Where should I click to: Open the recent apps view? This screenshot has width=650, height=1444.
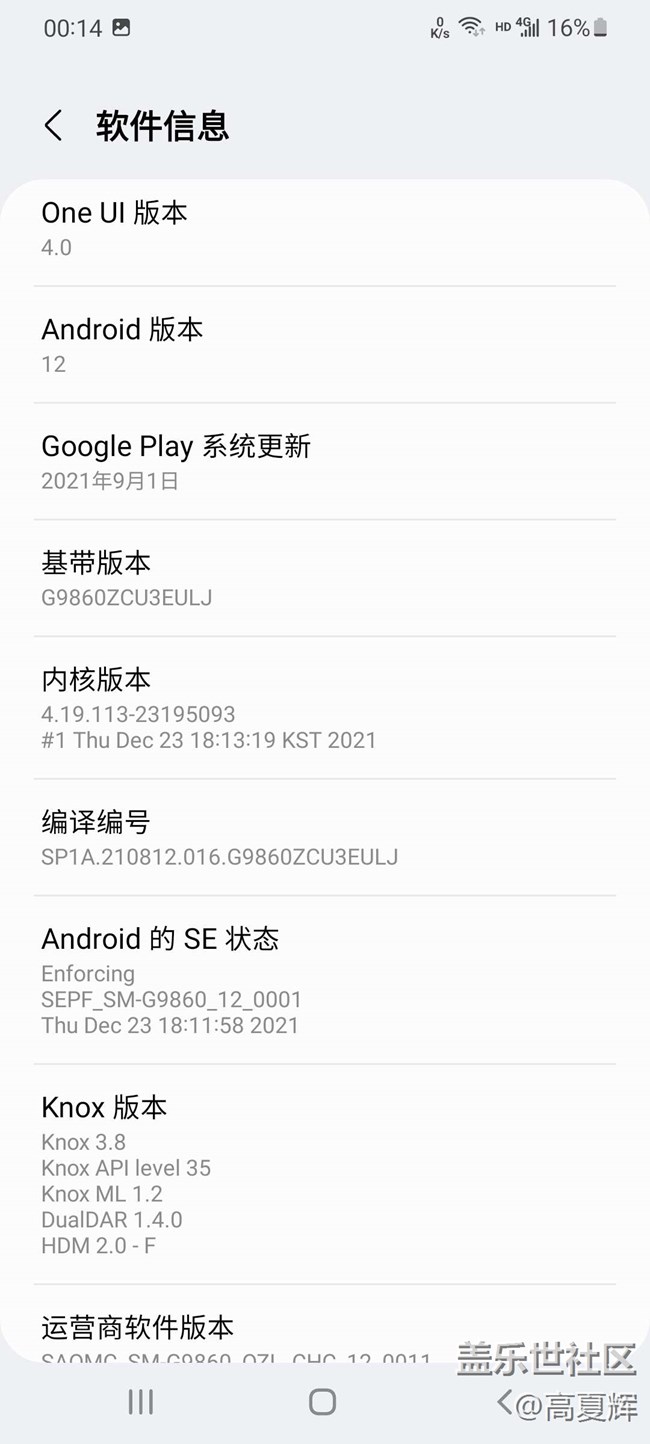tap(141, 1402)
